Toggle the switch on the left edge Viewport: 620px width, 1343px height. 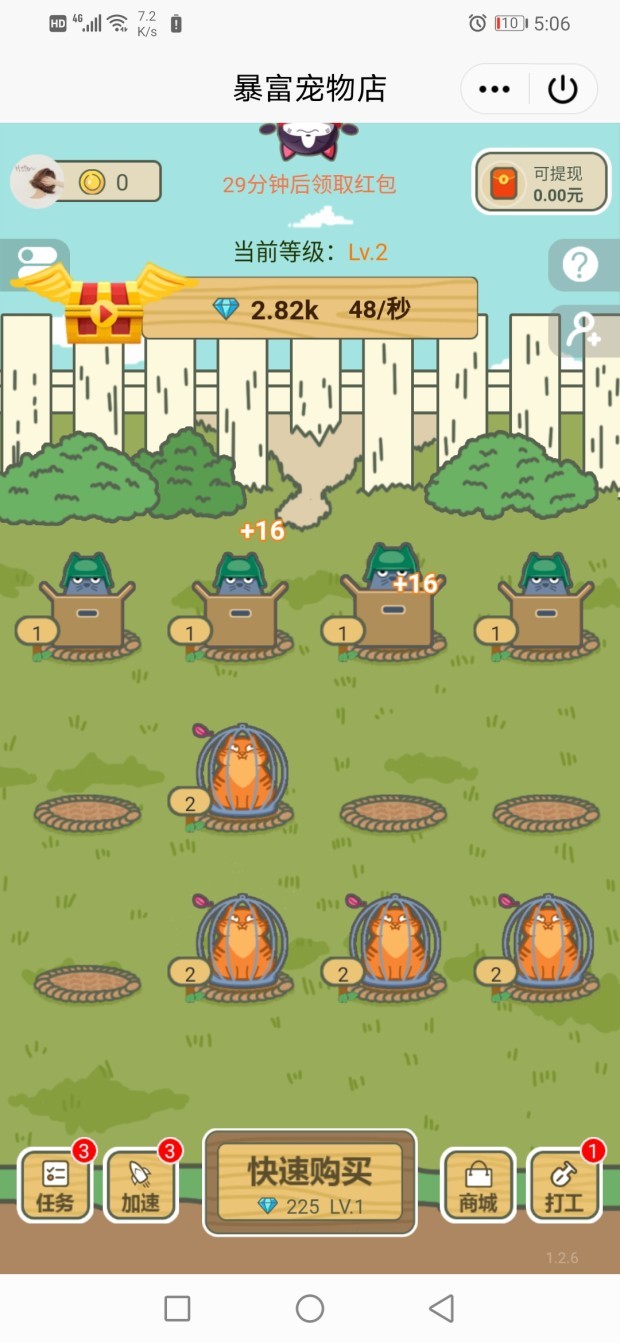[x=37, y=264]
